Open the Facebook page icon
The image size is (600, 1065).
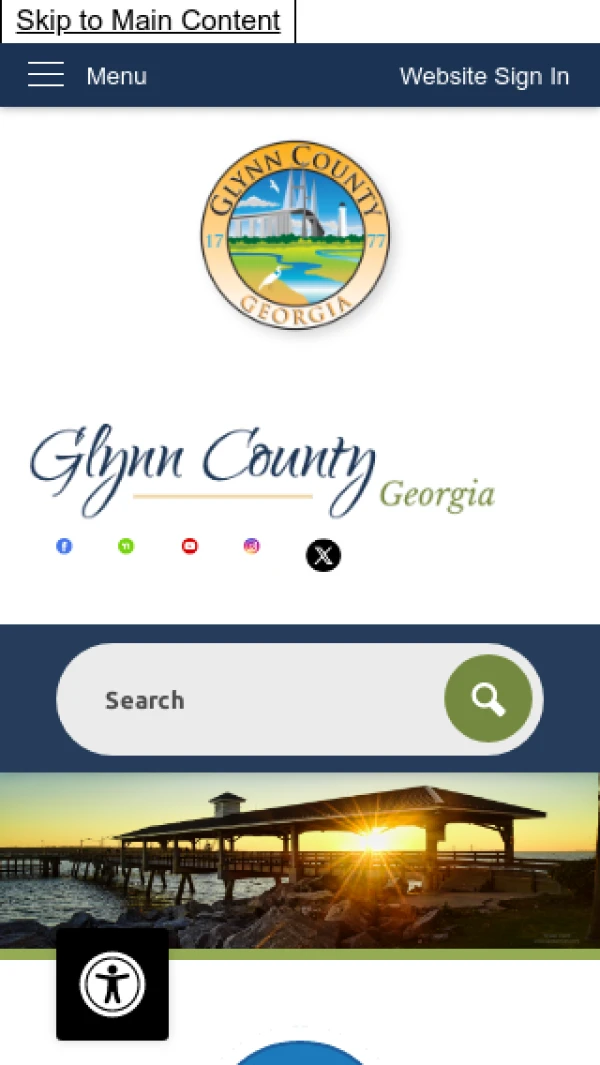pyautogui.click(x=64, y=546)
